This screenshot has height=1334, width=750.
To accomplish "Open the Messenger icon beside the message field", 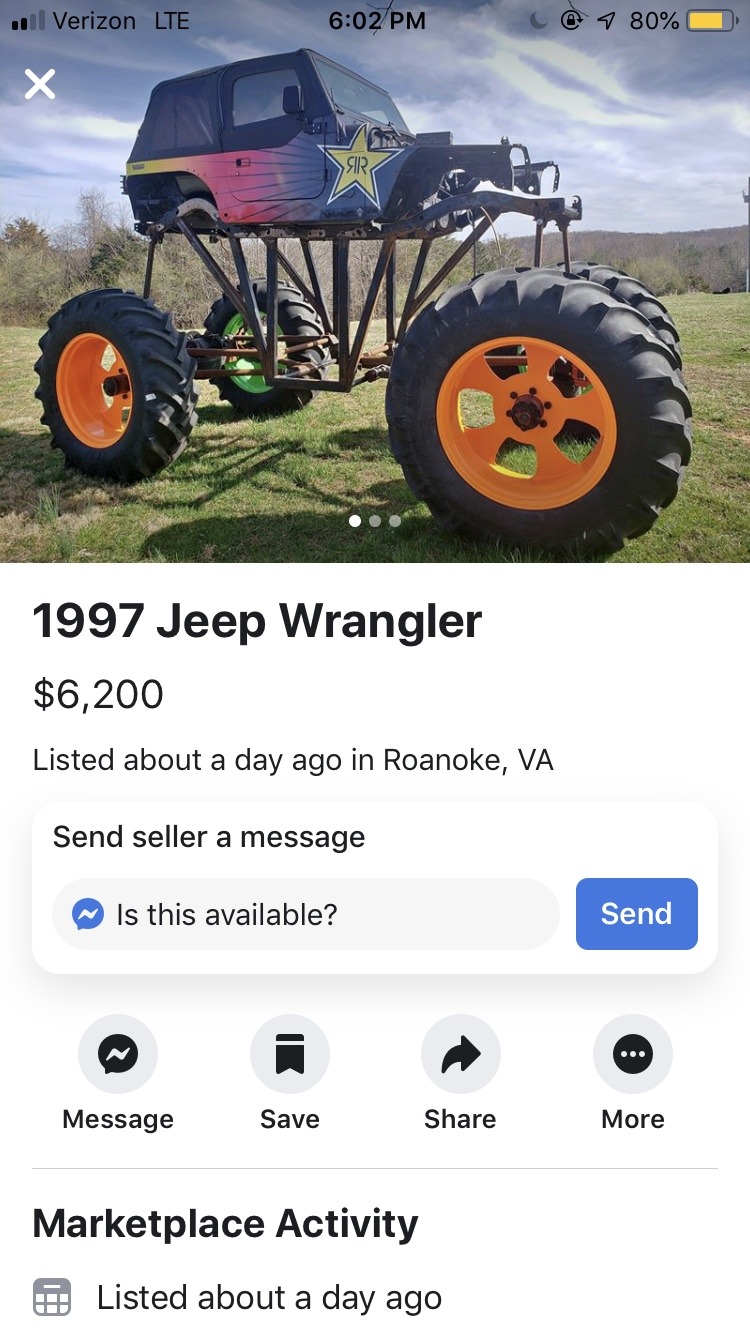I will [88, 913].
